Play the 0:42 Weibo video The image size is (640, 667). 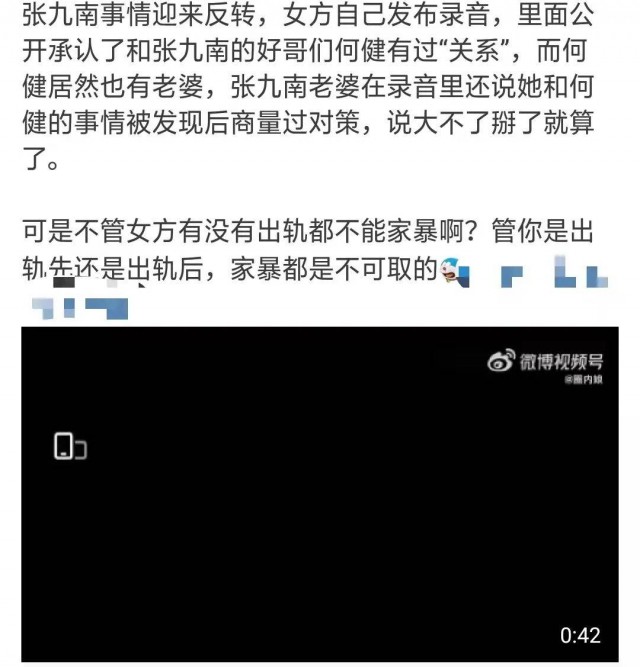click(320, 493)
